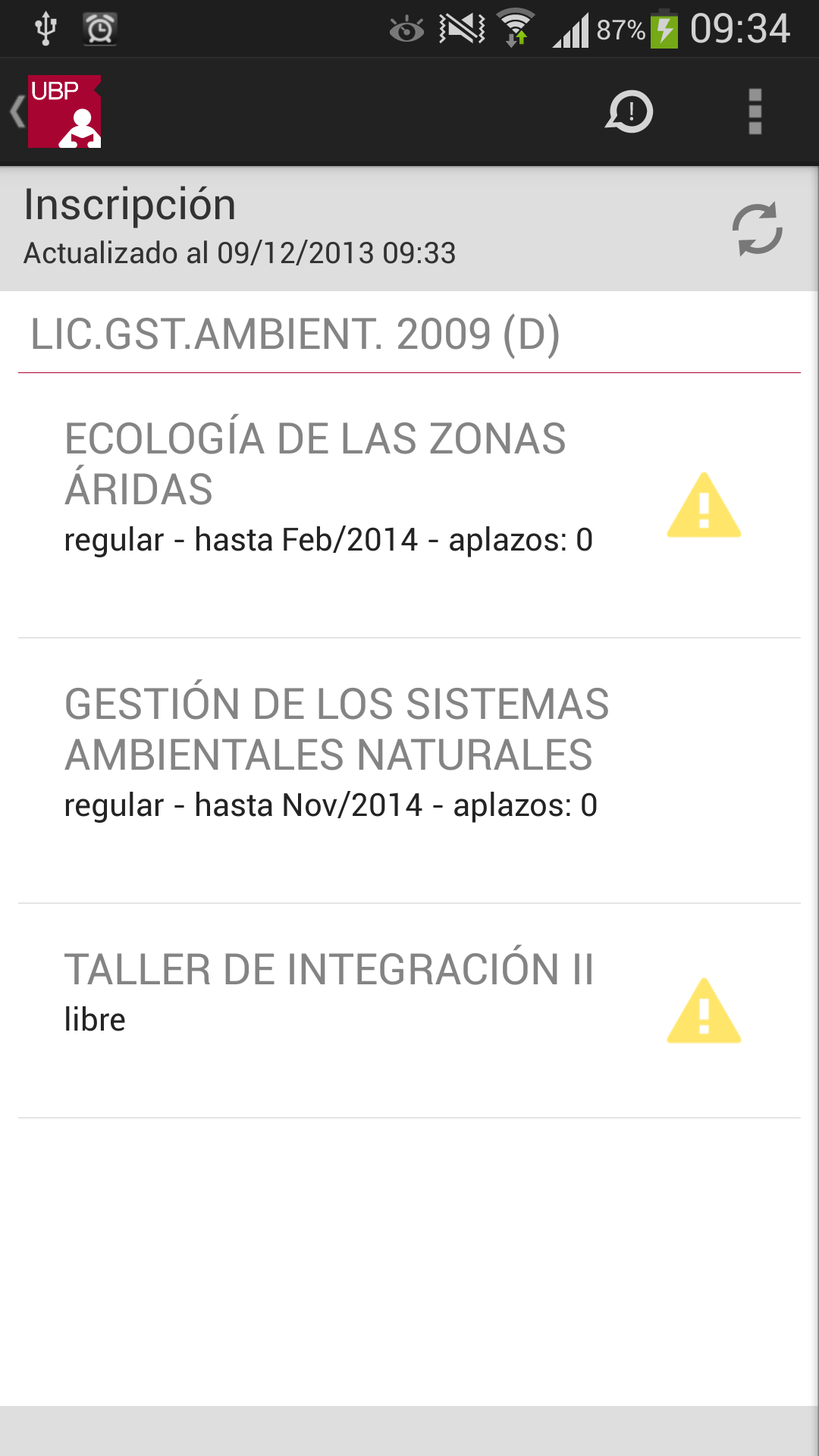This screenshot has width=819, height=1456.
Task: Go back via the UBP logo
Action: 58,111
